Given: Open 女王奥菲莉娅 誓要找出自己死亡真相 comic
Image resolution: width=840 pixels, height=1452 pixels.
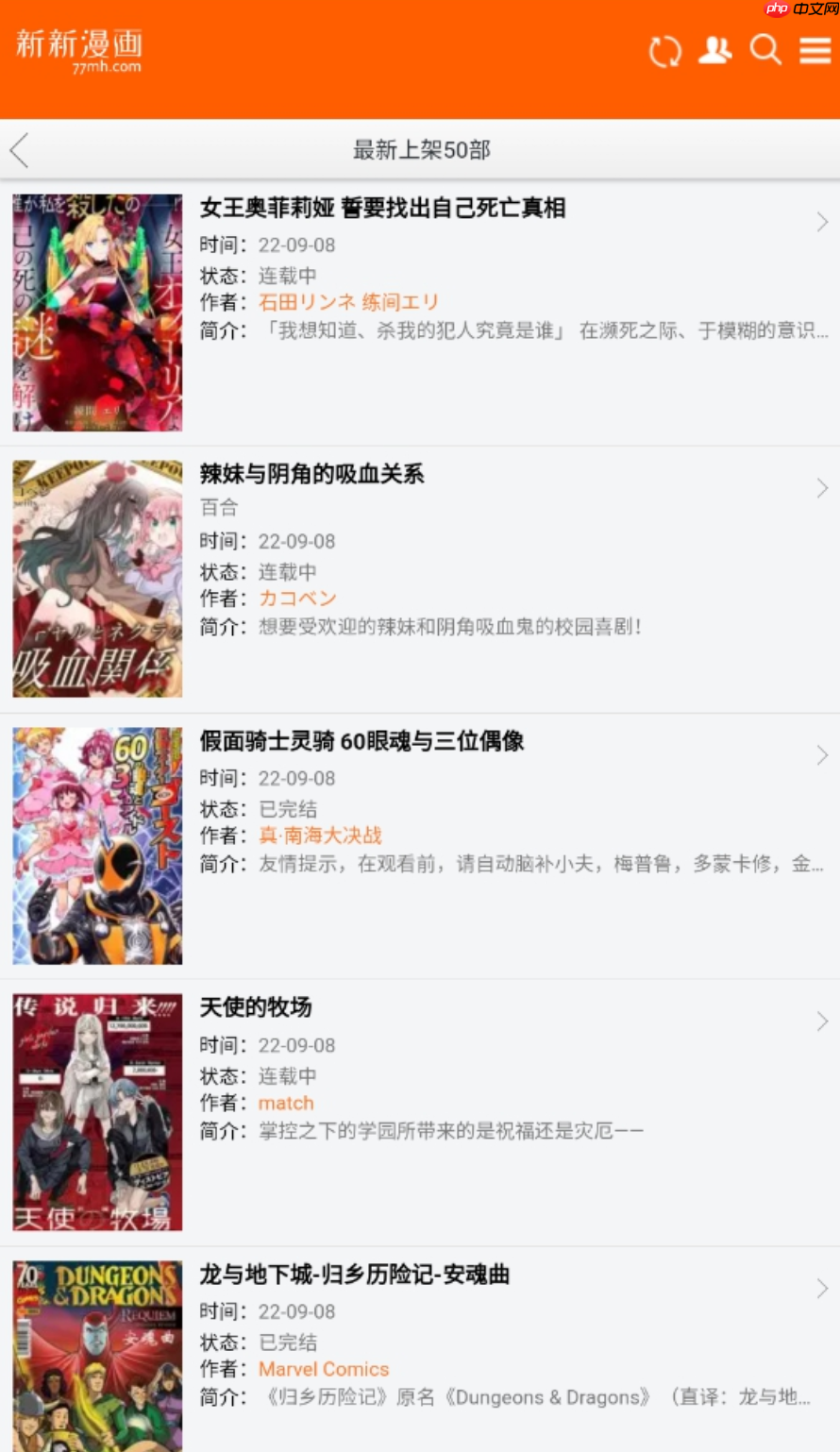Looking at the screenshot, I should tap(382, 208).
